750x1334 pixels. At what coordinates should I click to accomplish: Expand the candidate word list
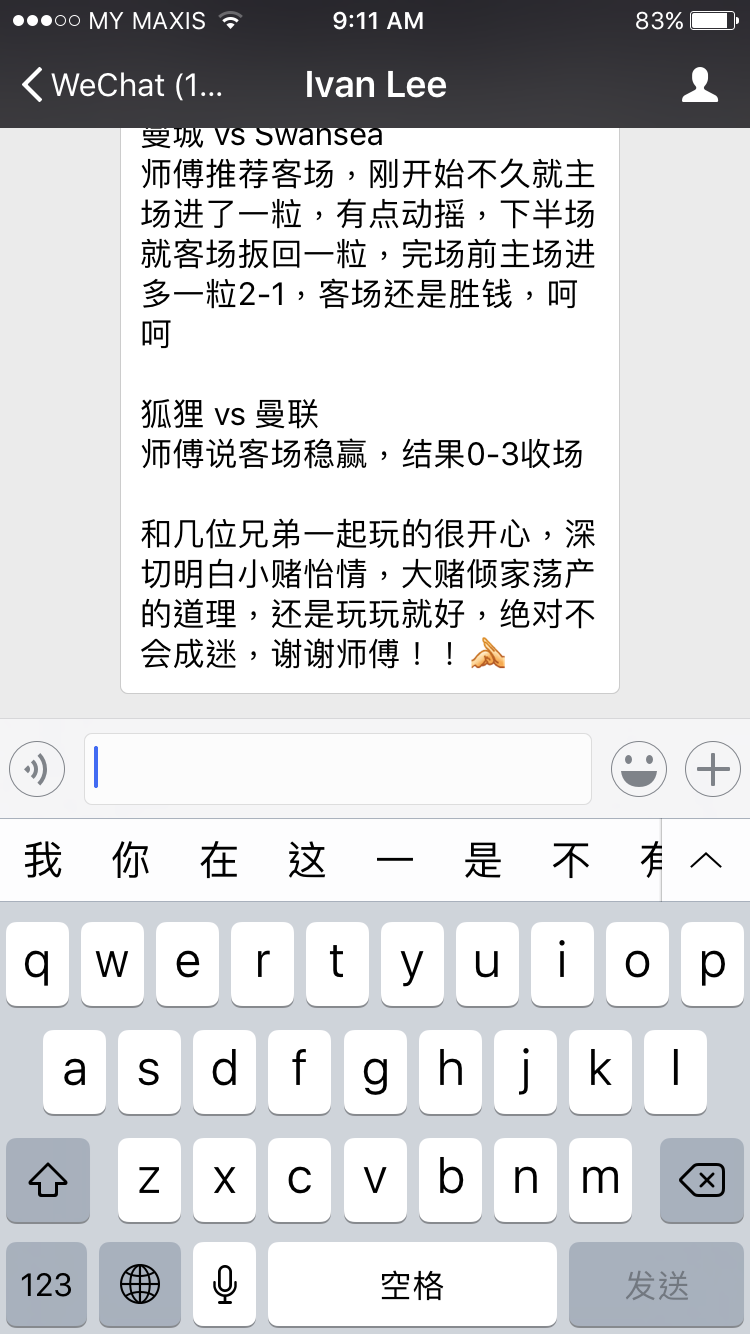click(x=706, y=860)
